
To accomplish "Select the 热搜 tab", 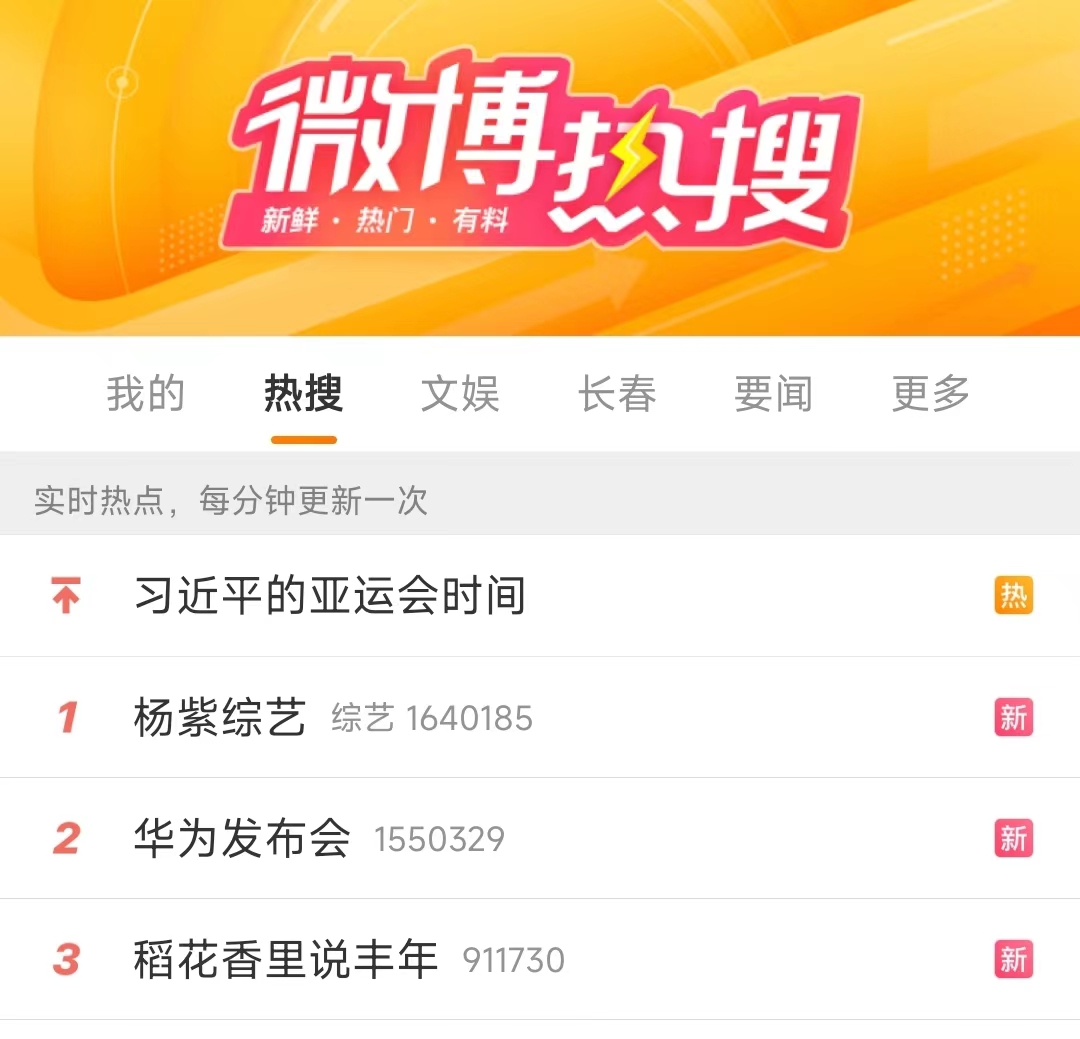I will coord(304,394).
